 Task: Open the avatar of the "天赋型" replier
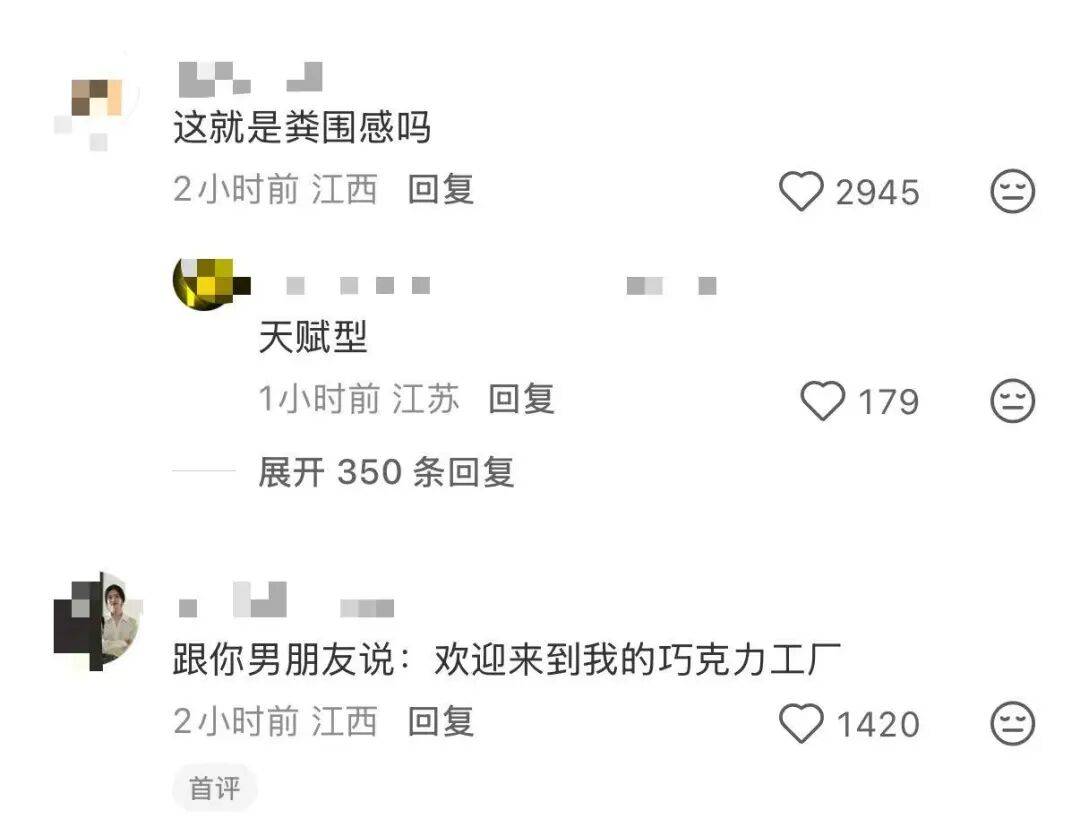pyautogui.click(x=209, y=284)
